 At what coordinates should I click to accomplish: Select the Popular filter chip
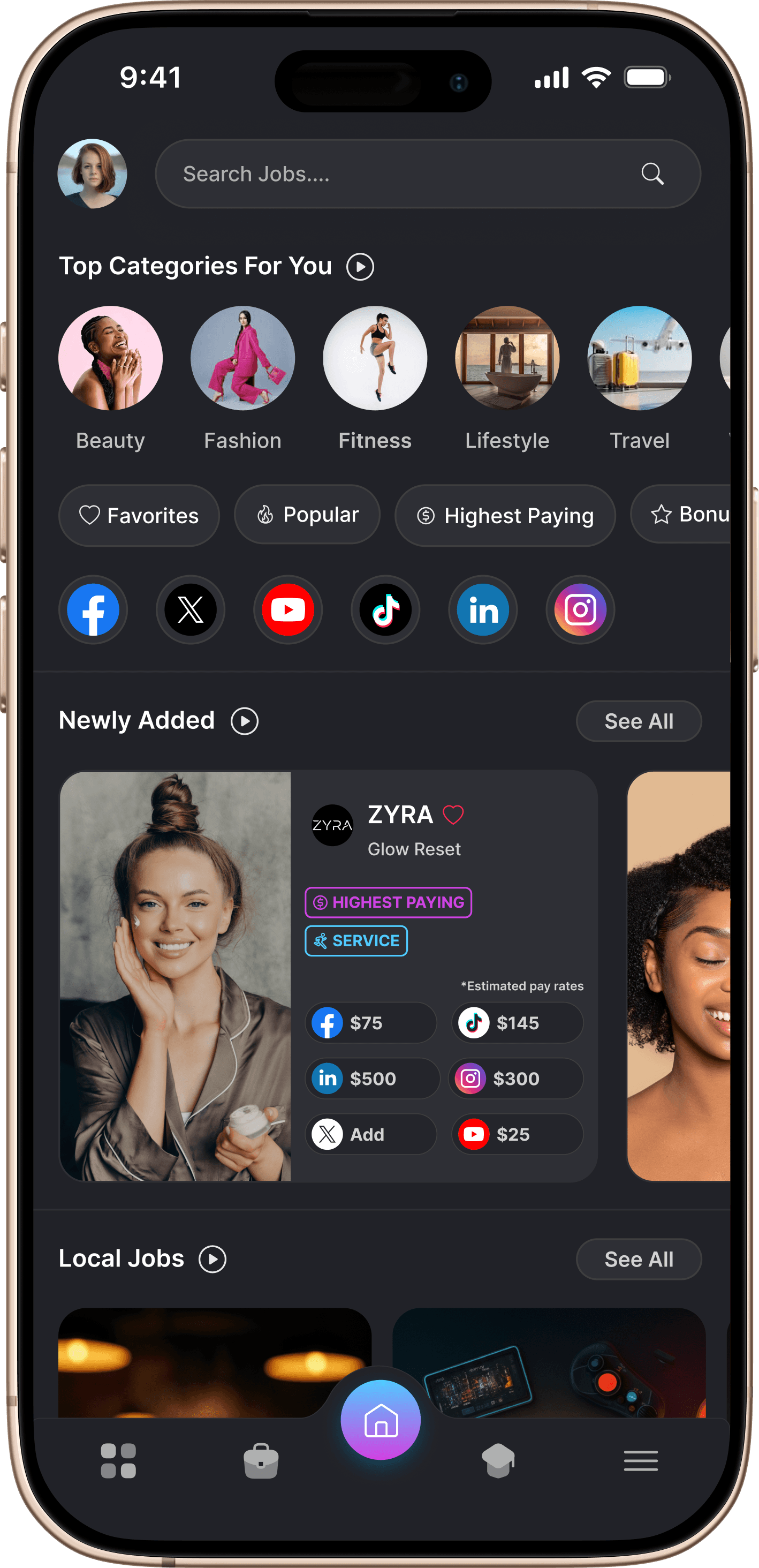(307, 514)
